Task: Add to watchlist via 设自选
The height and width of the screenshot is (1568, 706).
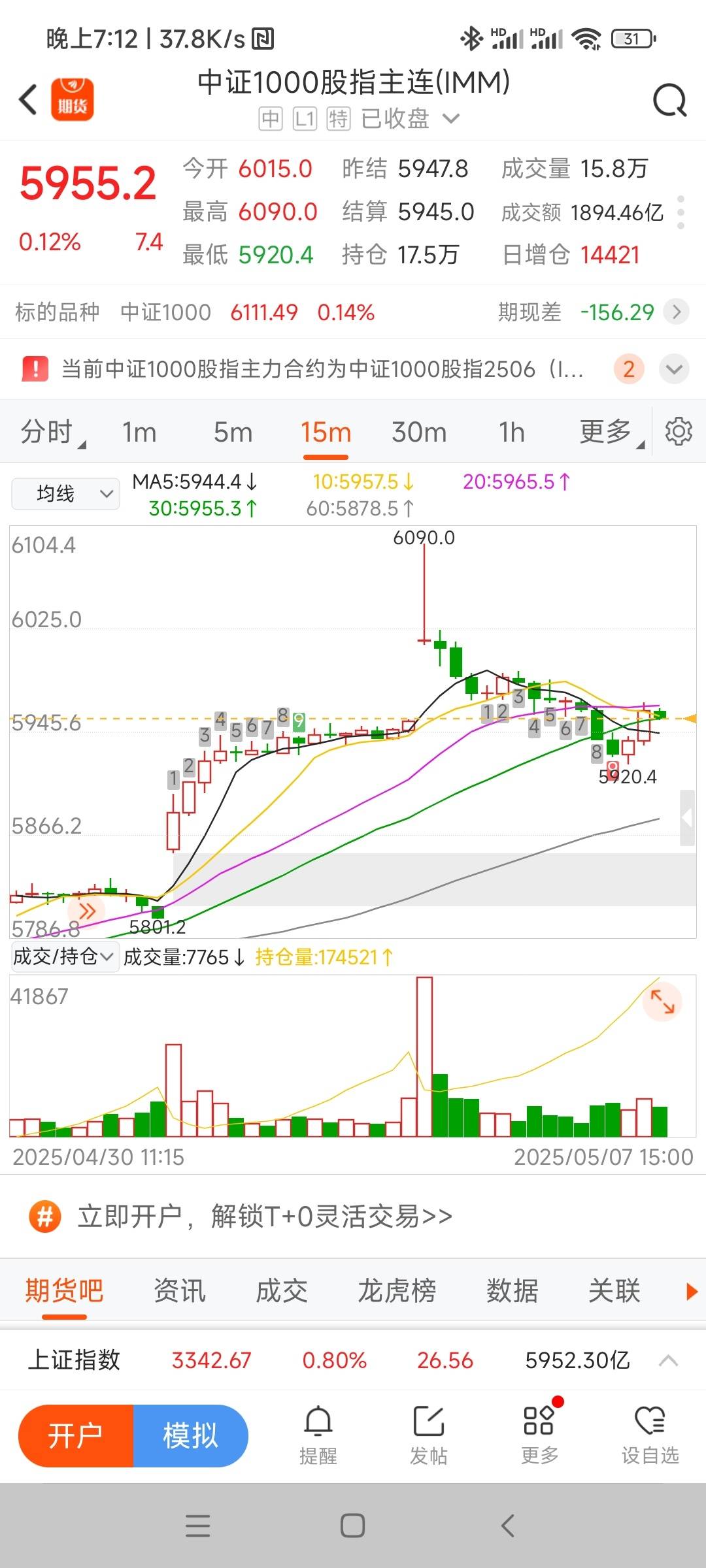Action: (x=650, y=1434)
